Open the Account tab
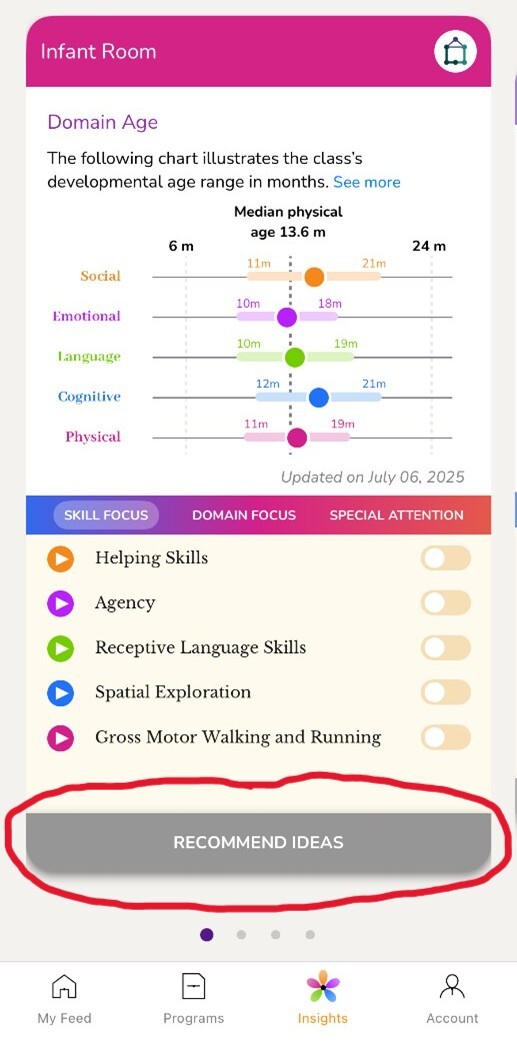517x1041 pixels. 452,999
